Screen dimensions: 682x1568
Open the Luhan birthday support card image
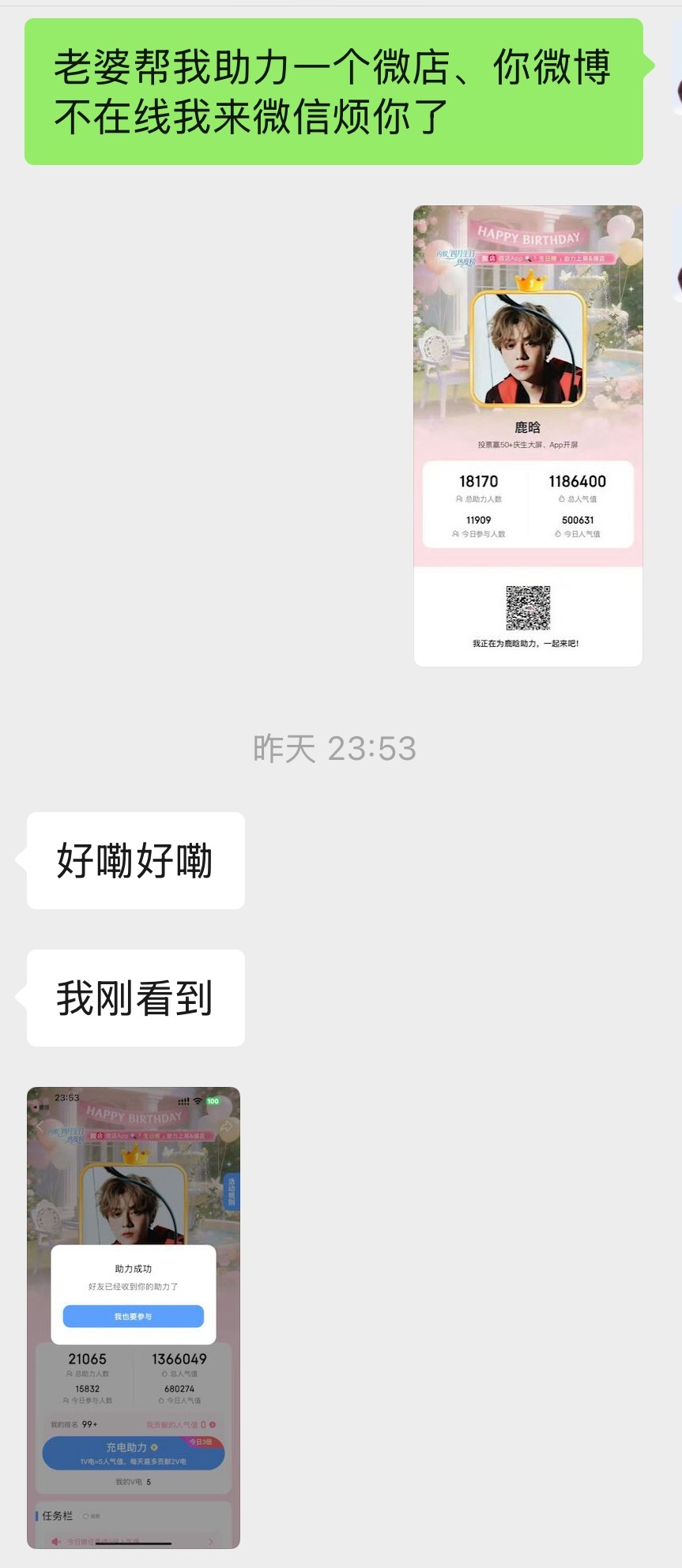528,434
